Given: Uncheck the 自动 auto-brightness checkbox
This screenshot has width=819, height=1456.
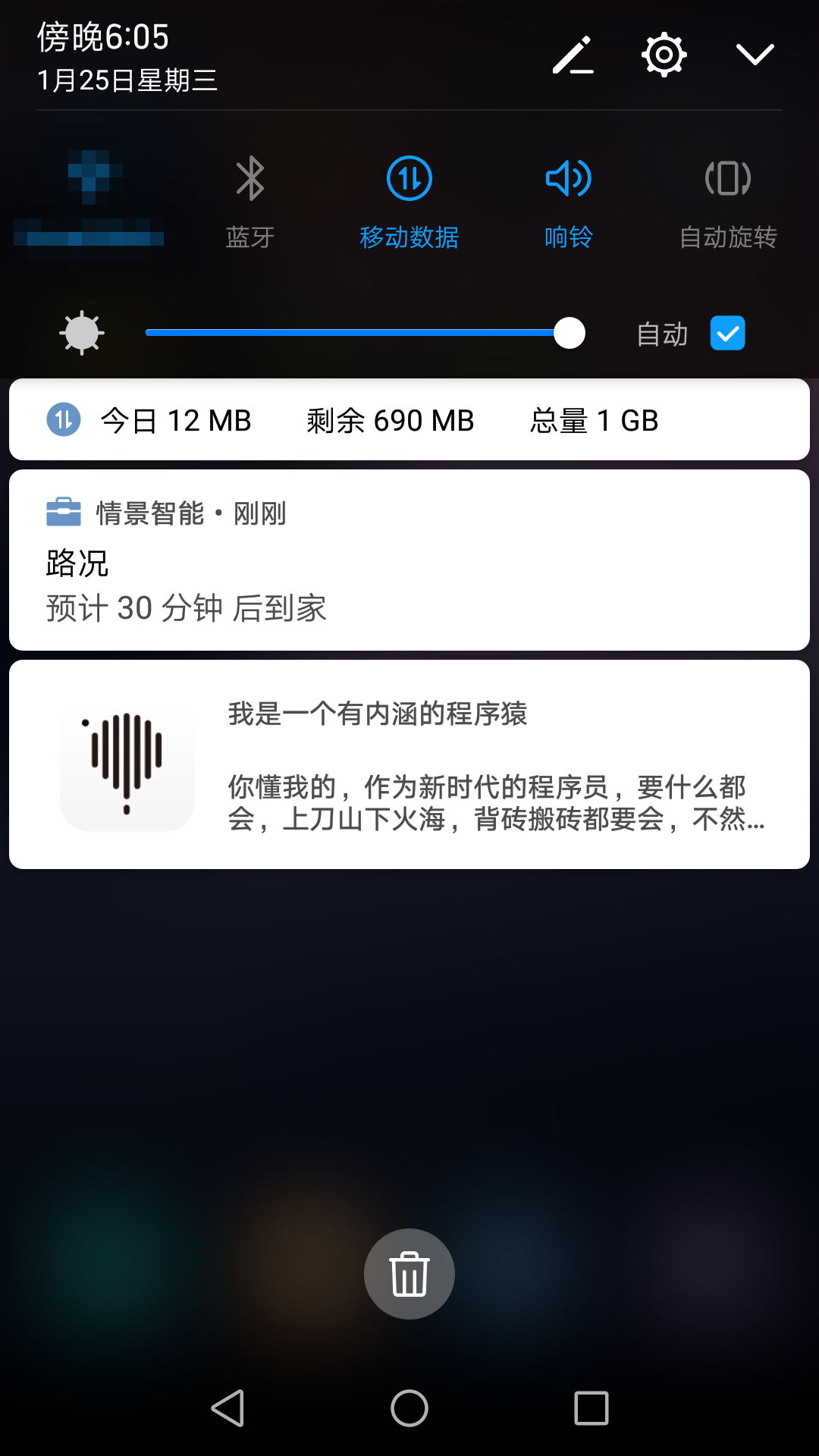Looking at the screenshot, I should pyautogui.click(x=727, y=333).
